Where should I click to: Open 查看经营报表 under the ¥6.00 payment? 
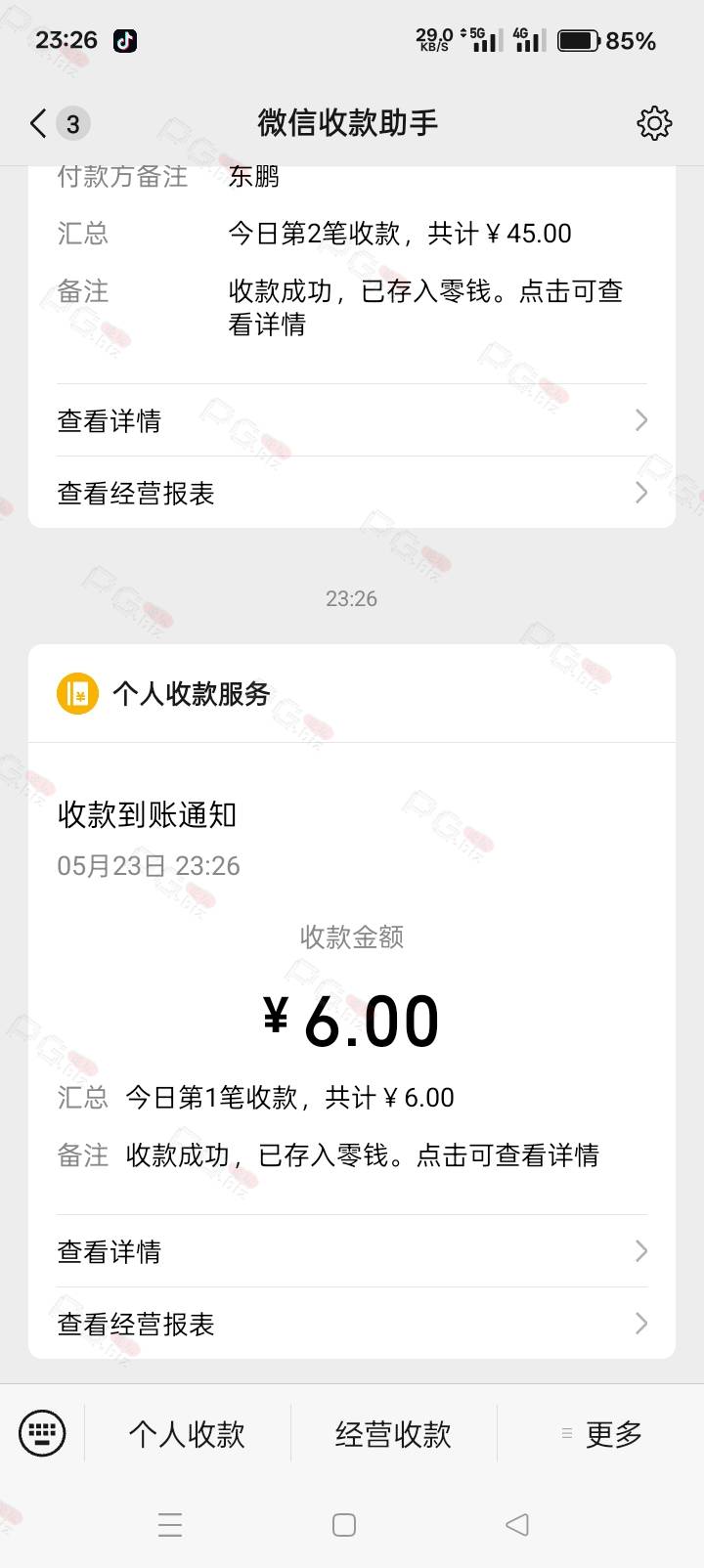click(352, 1324)
